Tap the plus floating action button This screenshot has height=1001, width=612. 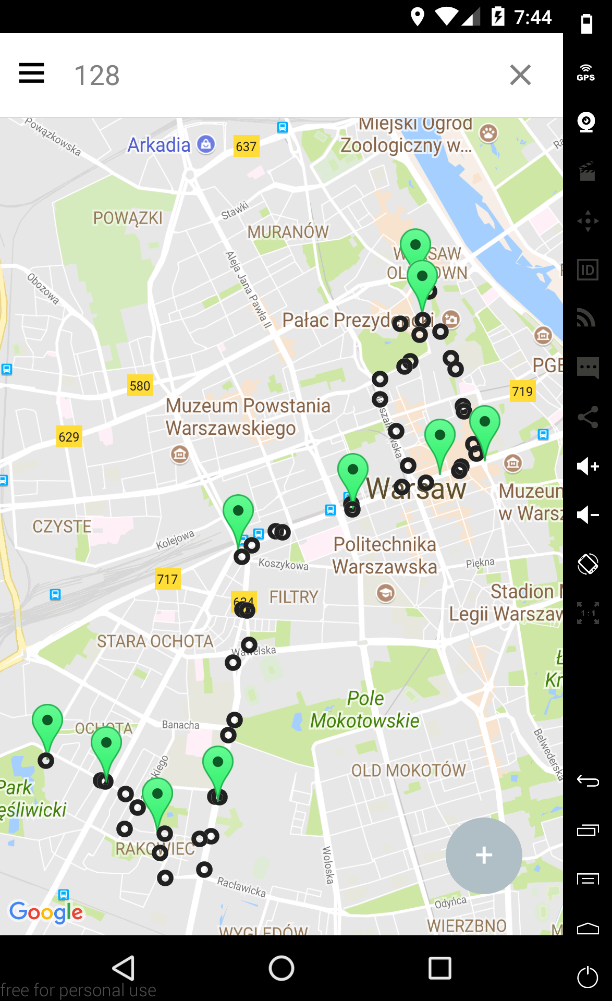tap(484, 855)
